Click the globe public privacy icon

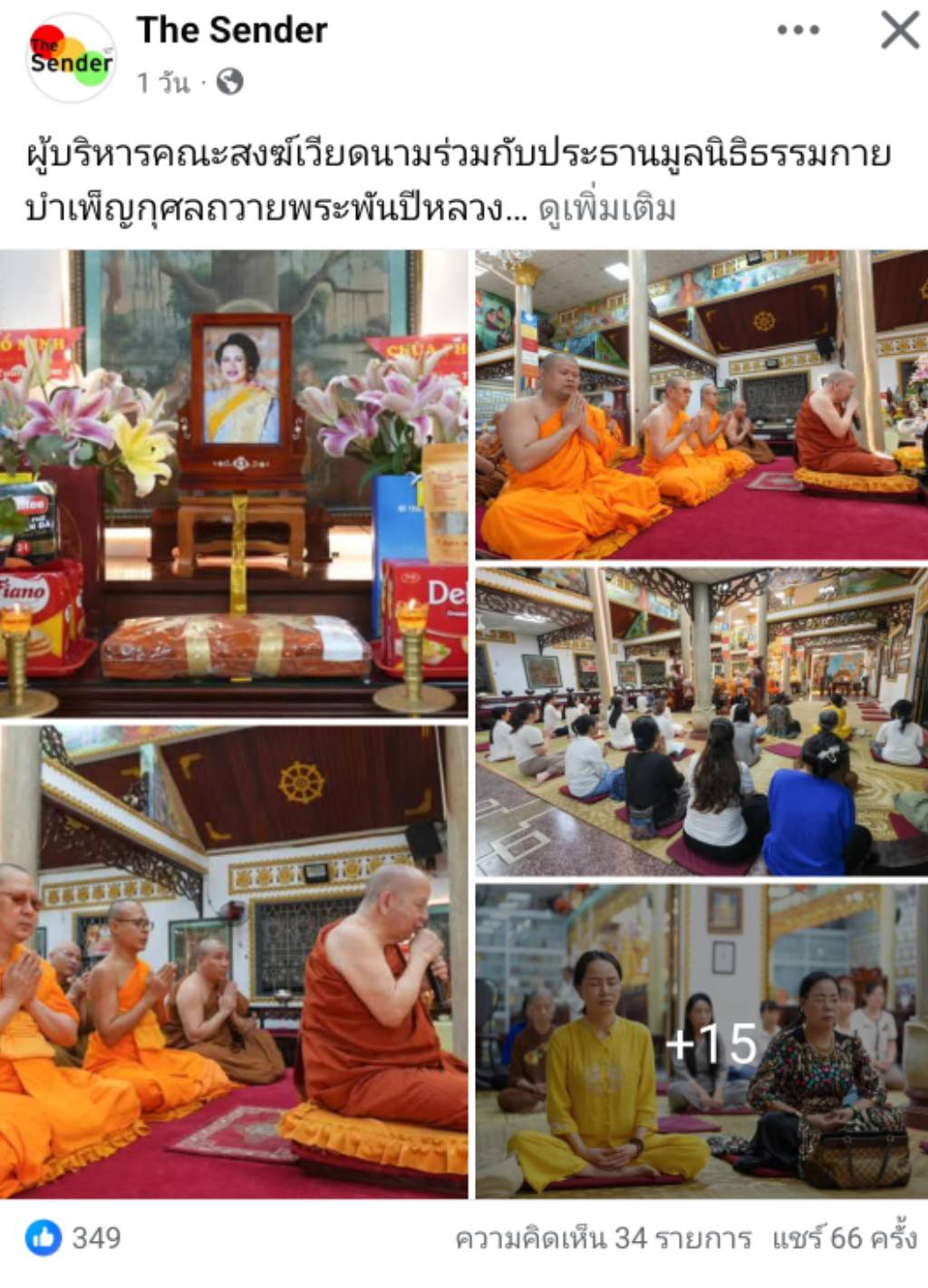(231, 82)
